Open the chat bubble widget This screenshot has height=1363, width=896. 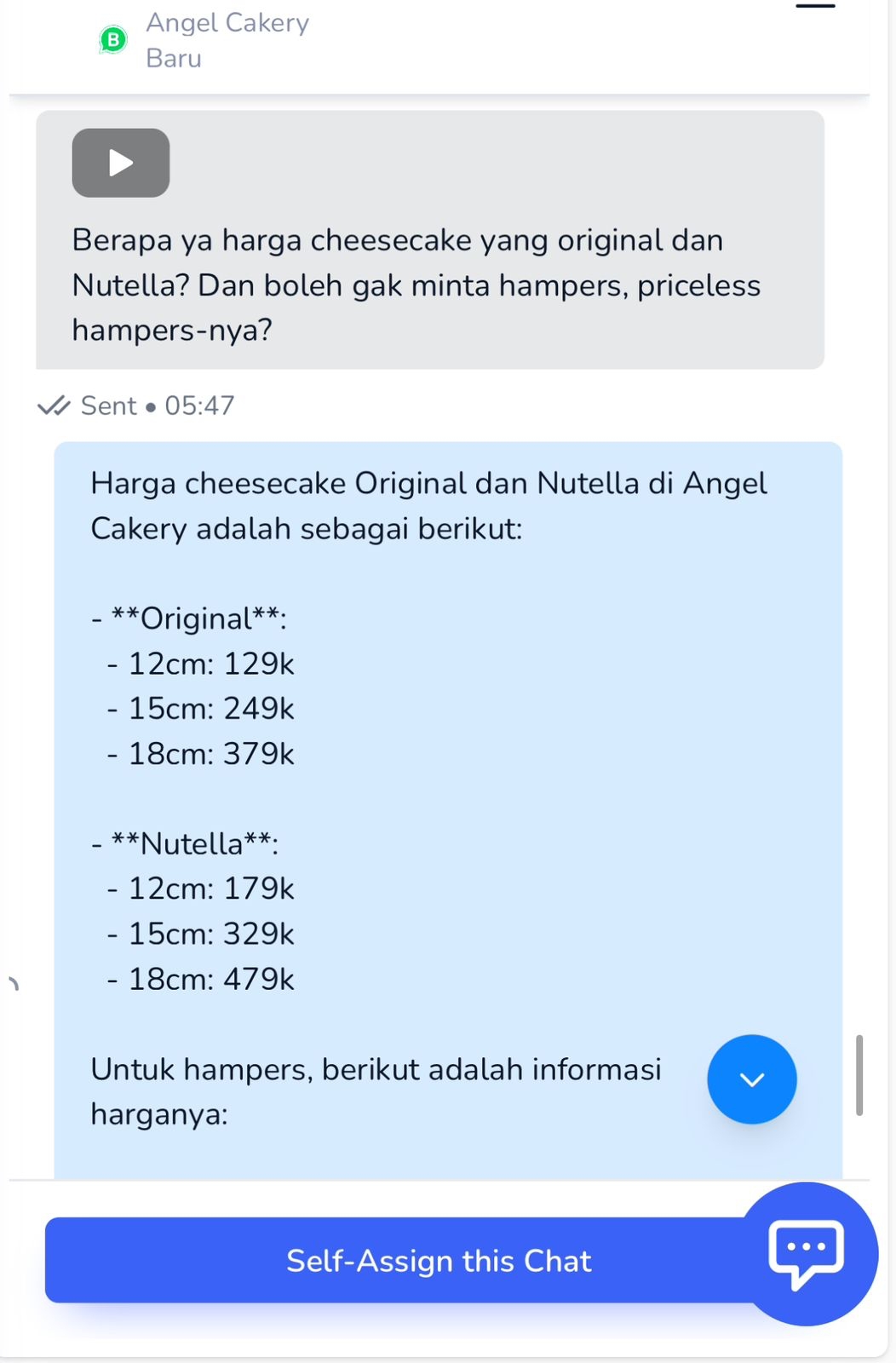point(807,1253)
